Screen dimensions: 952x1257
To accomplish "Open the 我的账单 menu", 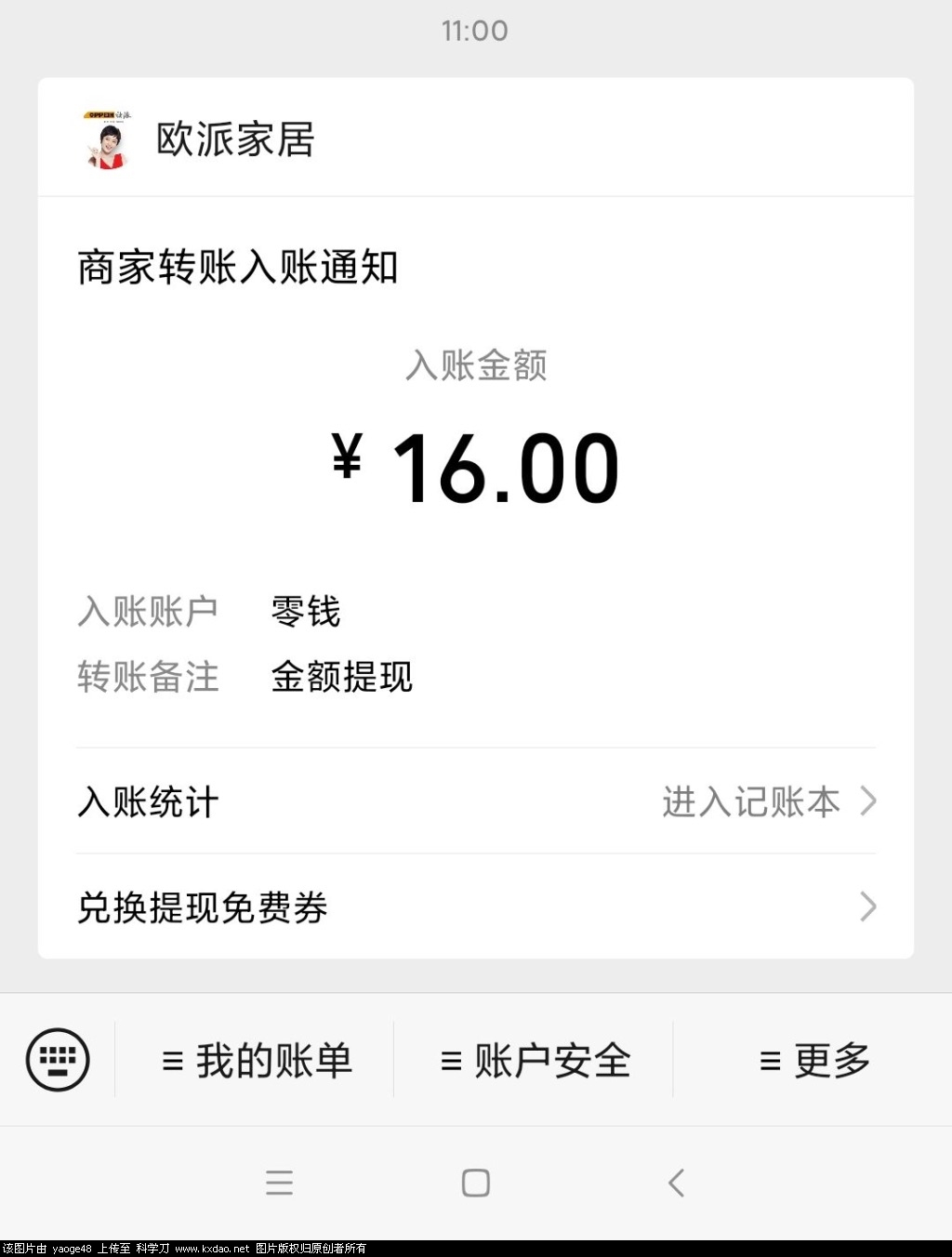I will (257, 1061).
